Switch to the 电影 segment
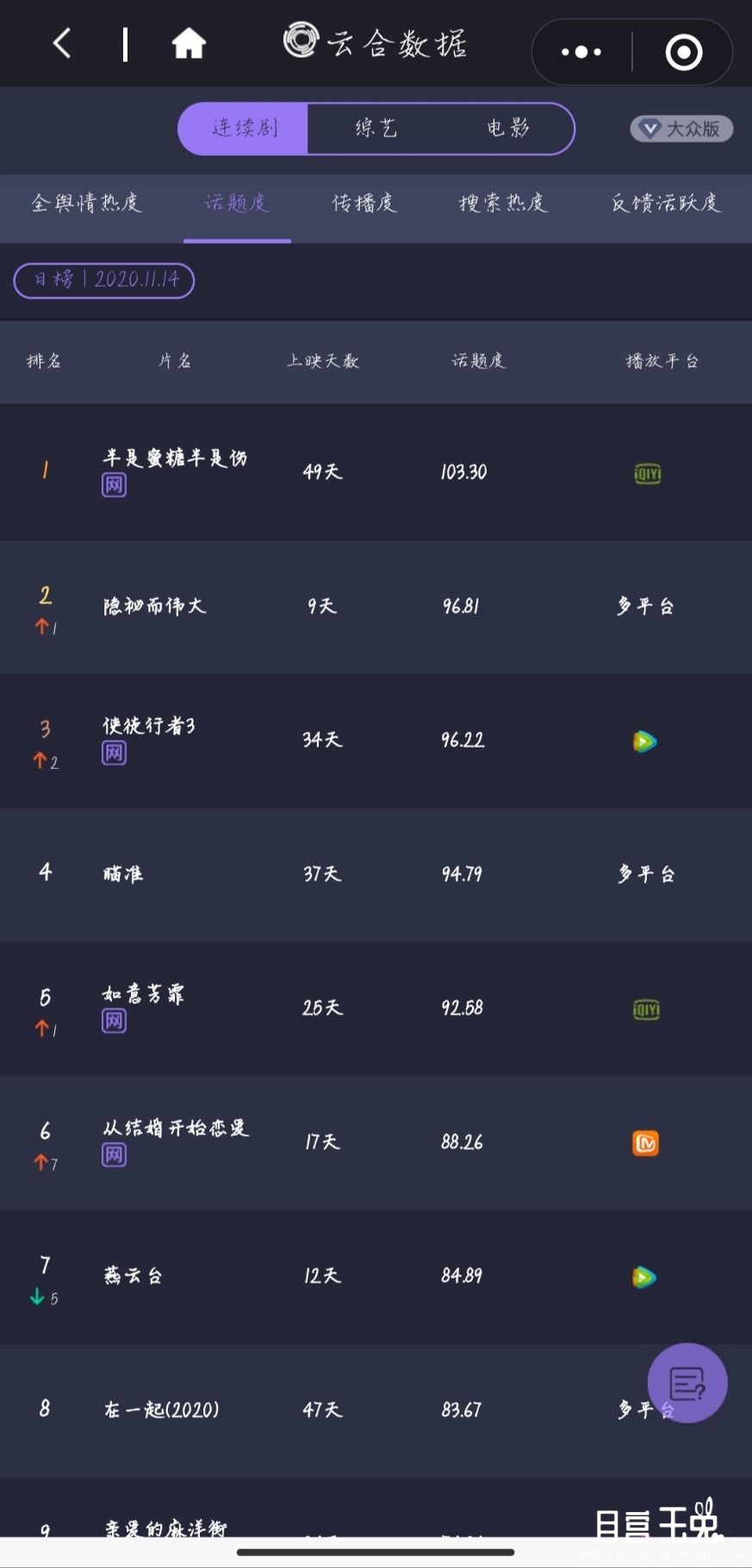Image resolution: width=752 pixels, height=1568 pixels. 507,128
